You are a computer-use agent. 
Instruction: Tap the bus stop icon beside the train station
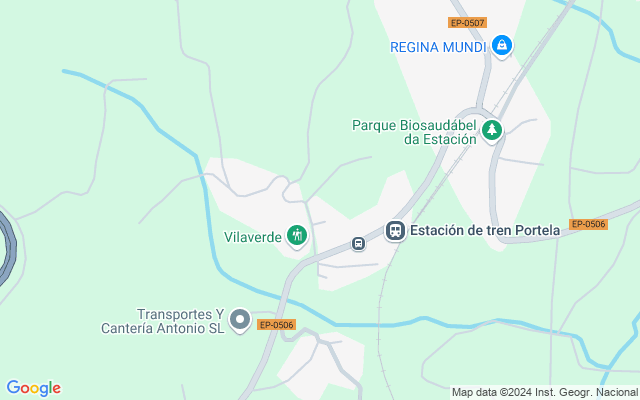[358, 243]
